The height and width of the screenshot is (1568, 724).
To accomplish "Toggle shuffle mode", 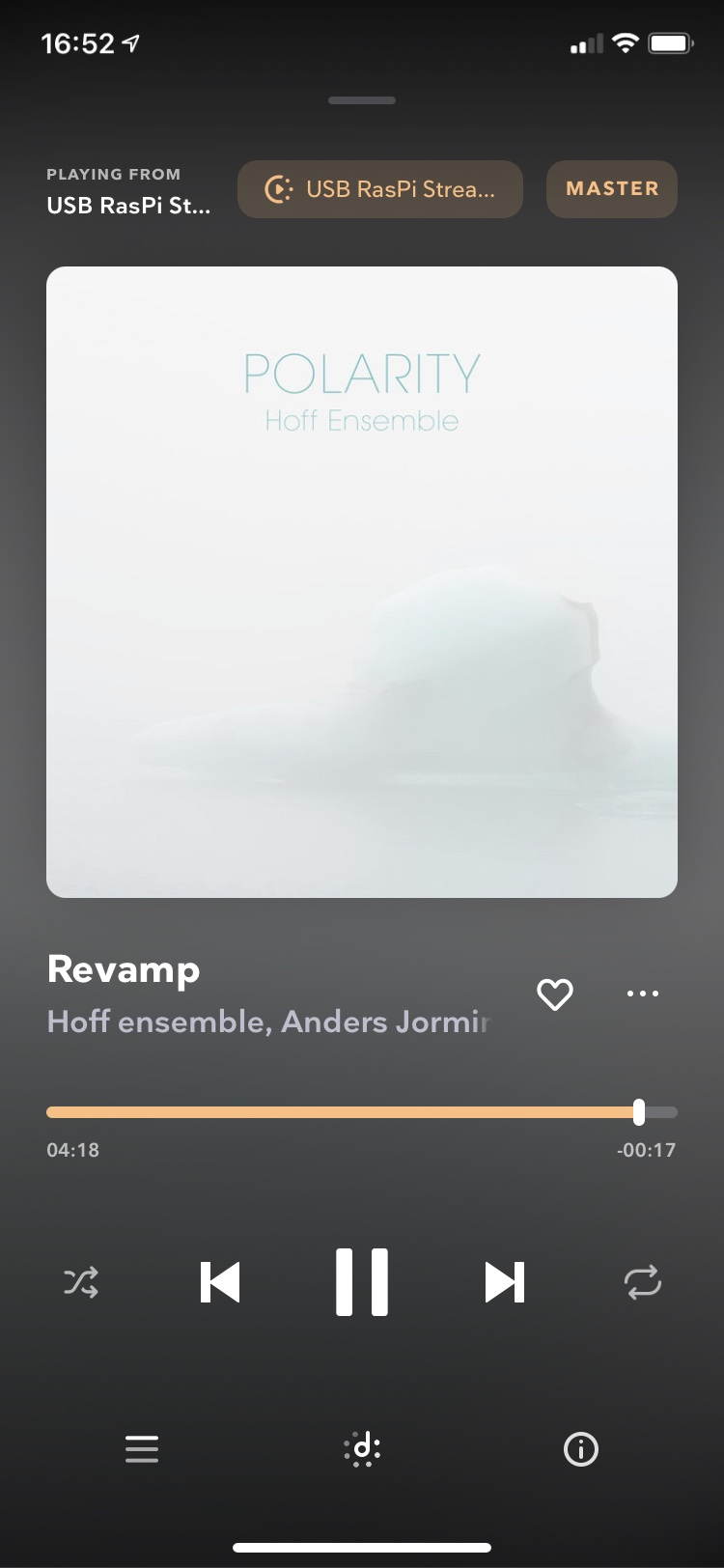I will pyautogui.click(x=81, y=1282).
